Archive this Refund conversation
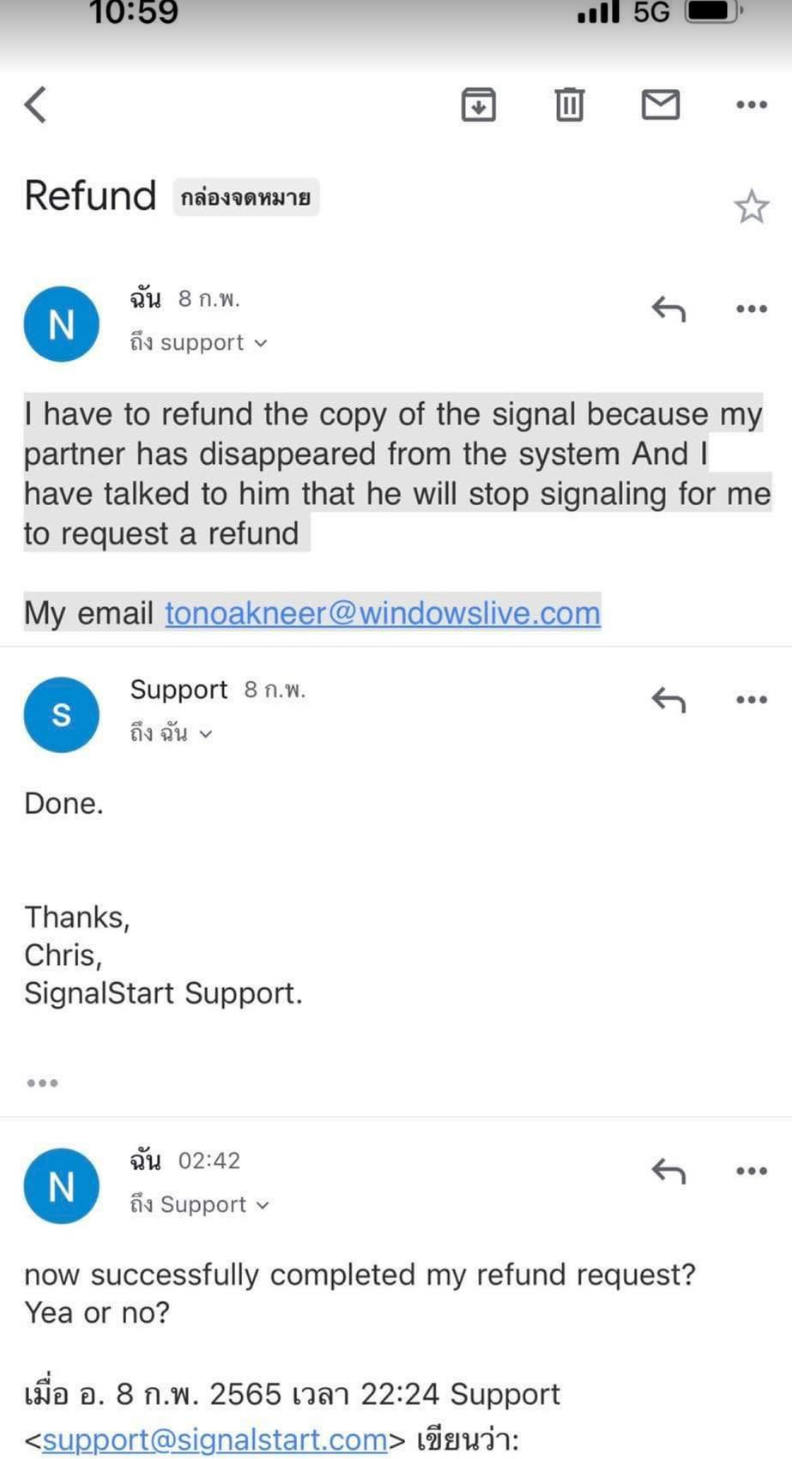 click(x=479, y=104)
